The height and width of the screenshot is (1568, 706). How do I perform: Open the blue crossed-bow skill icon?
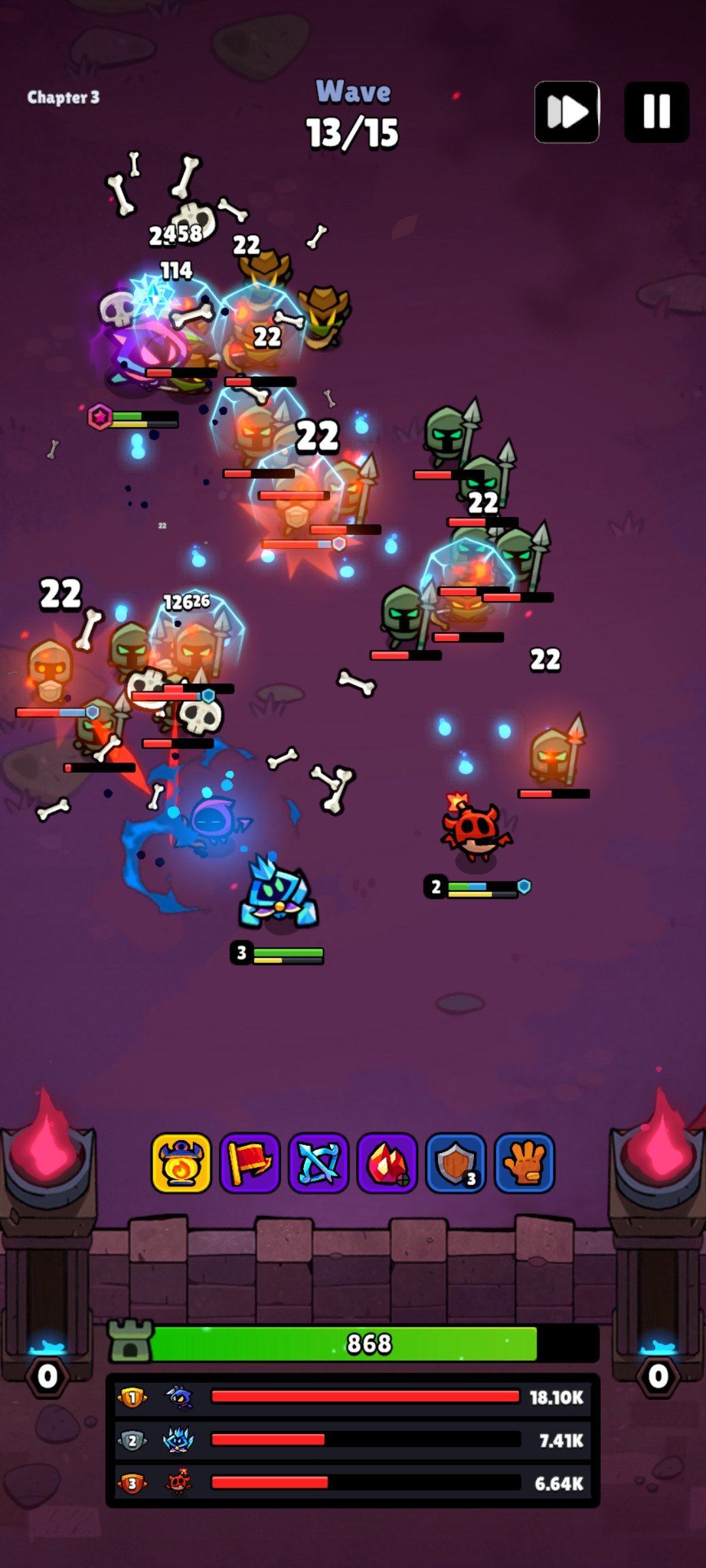click(318, 1163)
